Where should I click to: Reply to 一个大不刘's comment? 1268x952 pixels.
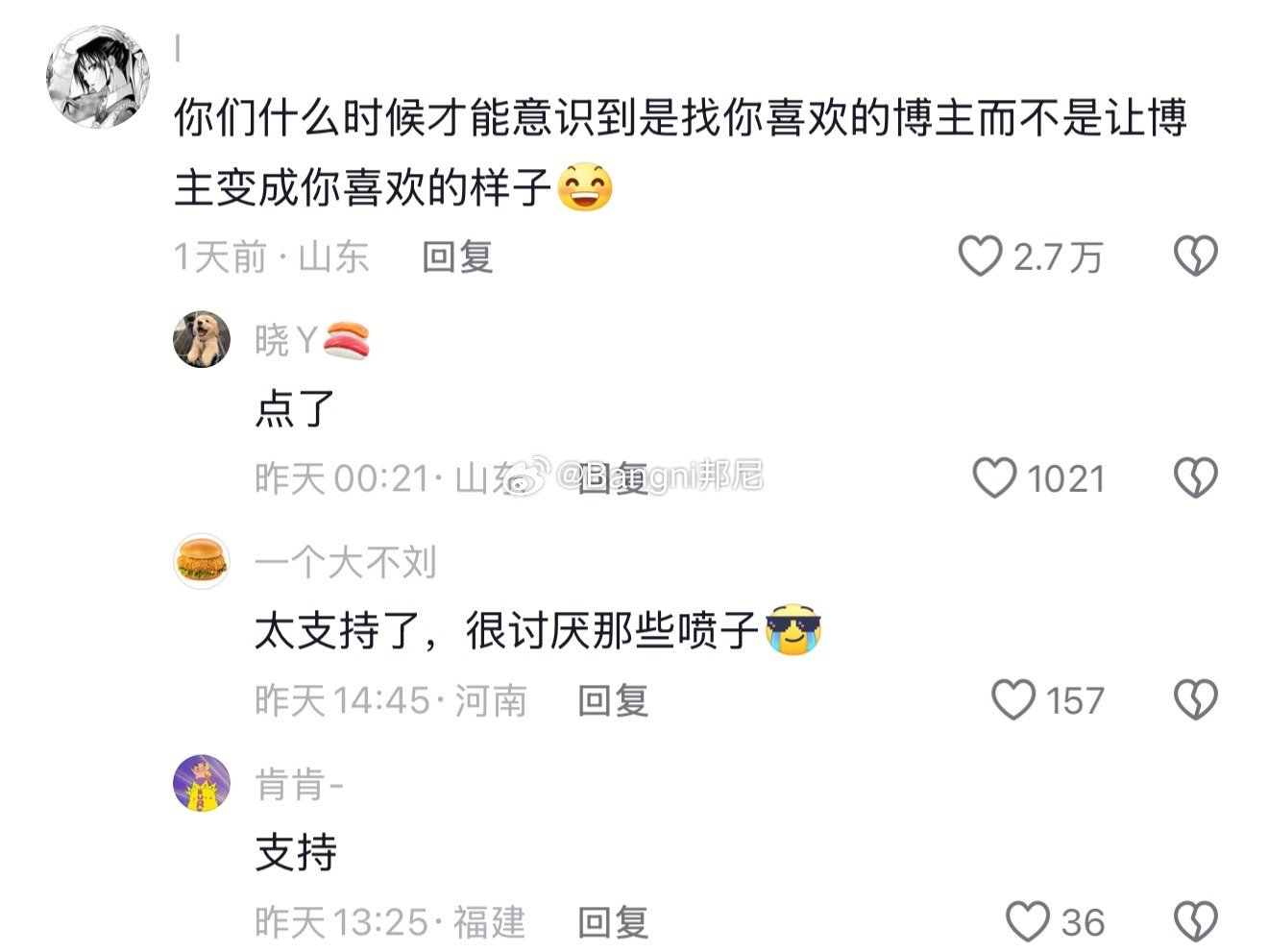(613, 700)
